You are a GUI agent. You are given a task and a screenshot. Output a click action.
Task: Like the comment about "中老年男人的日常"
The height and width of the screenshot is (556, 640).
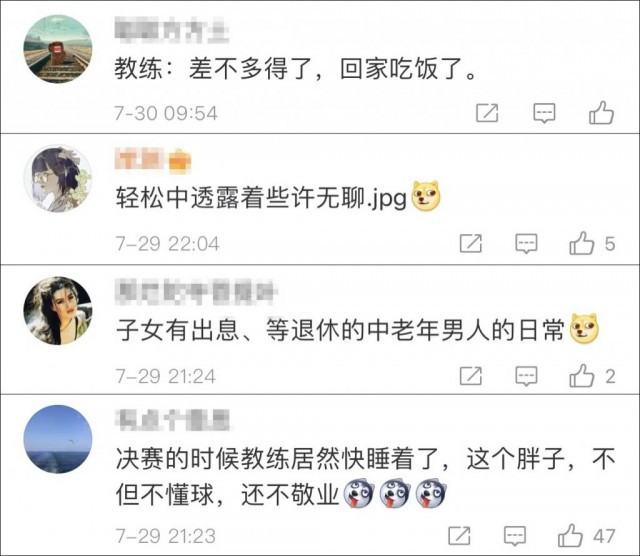pos(582,376)
